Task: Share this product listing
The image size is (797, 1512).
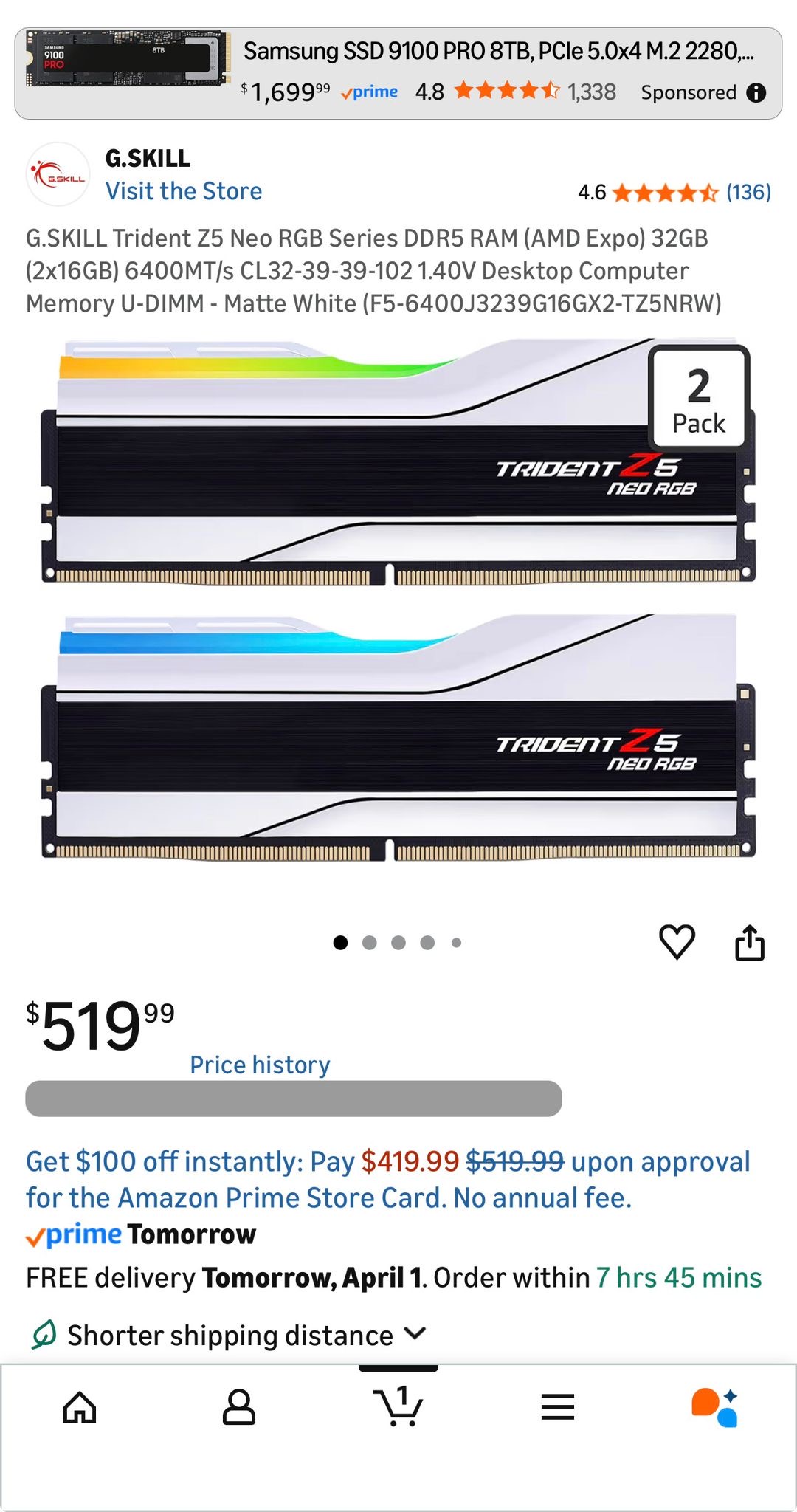Action: (x=750, y=943)
